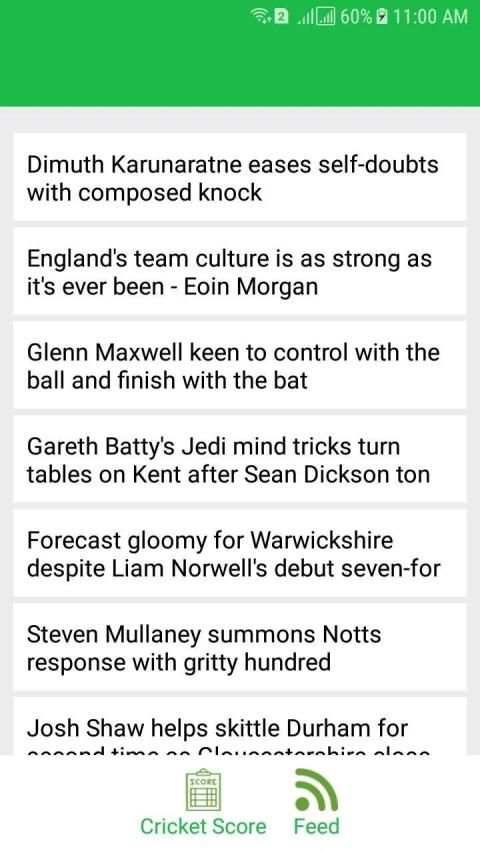This screenshot has width=480, height=853.
Task: Open the Josh Shaw skittles Durham article
Action: point(239,727)
